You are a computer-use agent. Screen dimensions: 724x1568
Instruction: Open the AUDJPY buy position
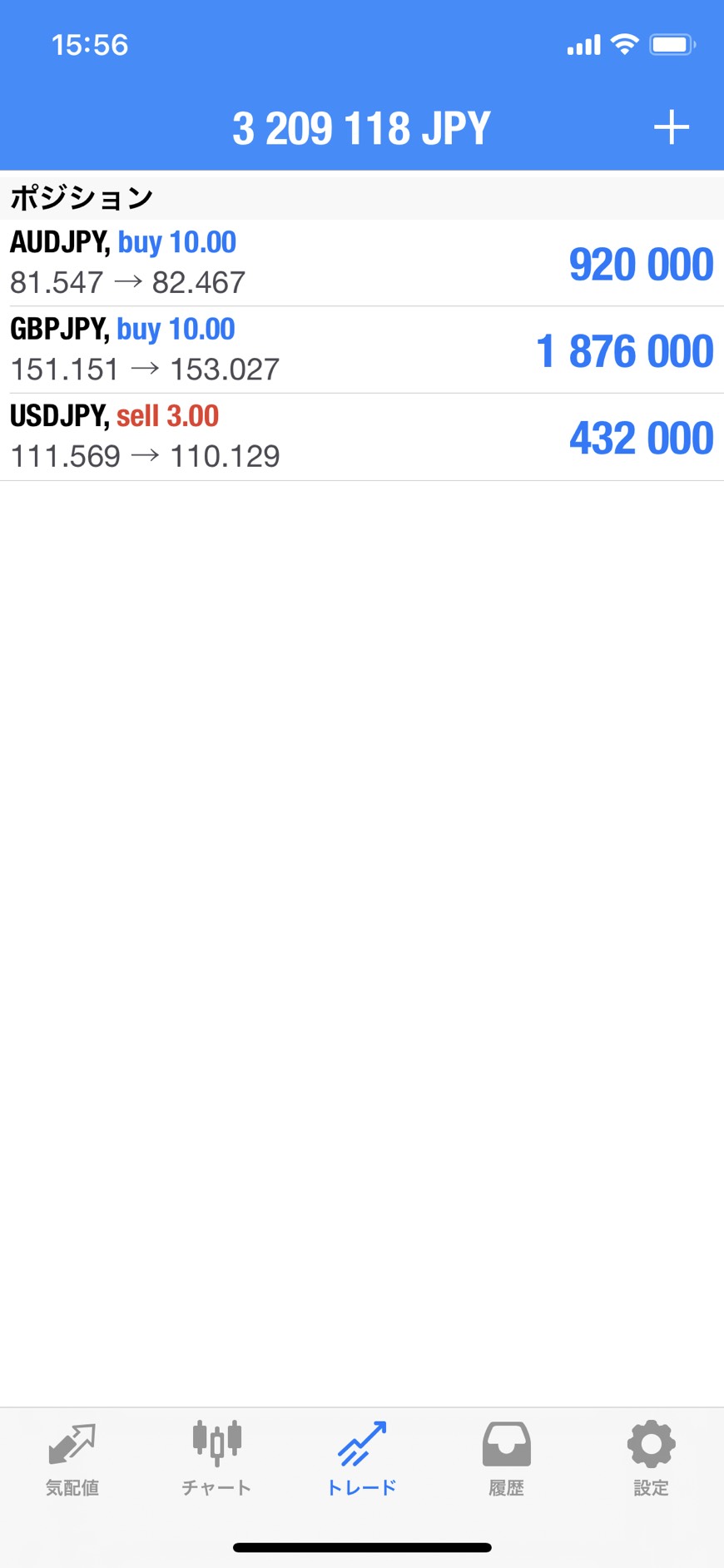(x=361, y=263)
